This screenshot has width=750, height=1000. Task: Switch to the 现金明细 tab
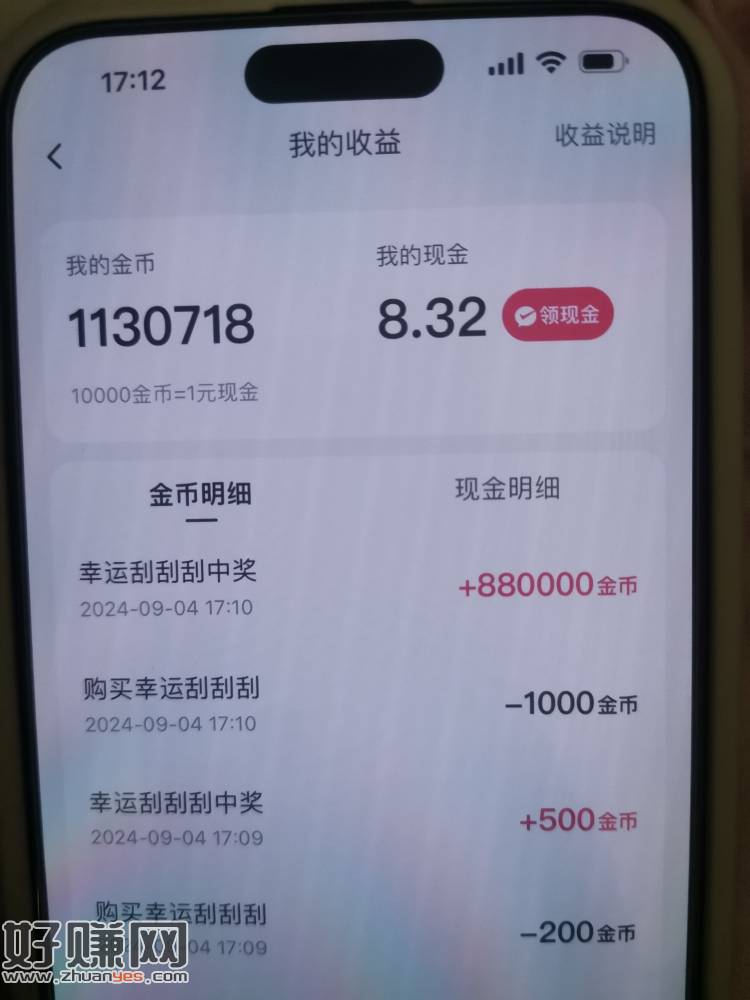507,488
